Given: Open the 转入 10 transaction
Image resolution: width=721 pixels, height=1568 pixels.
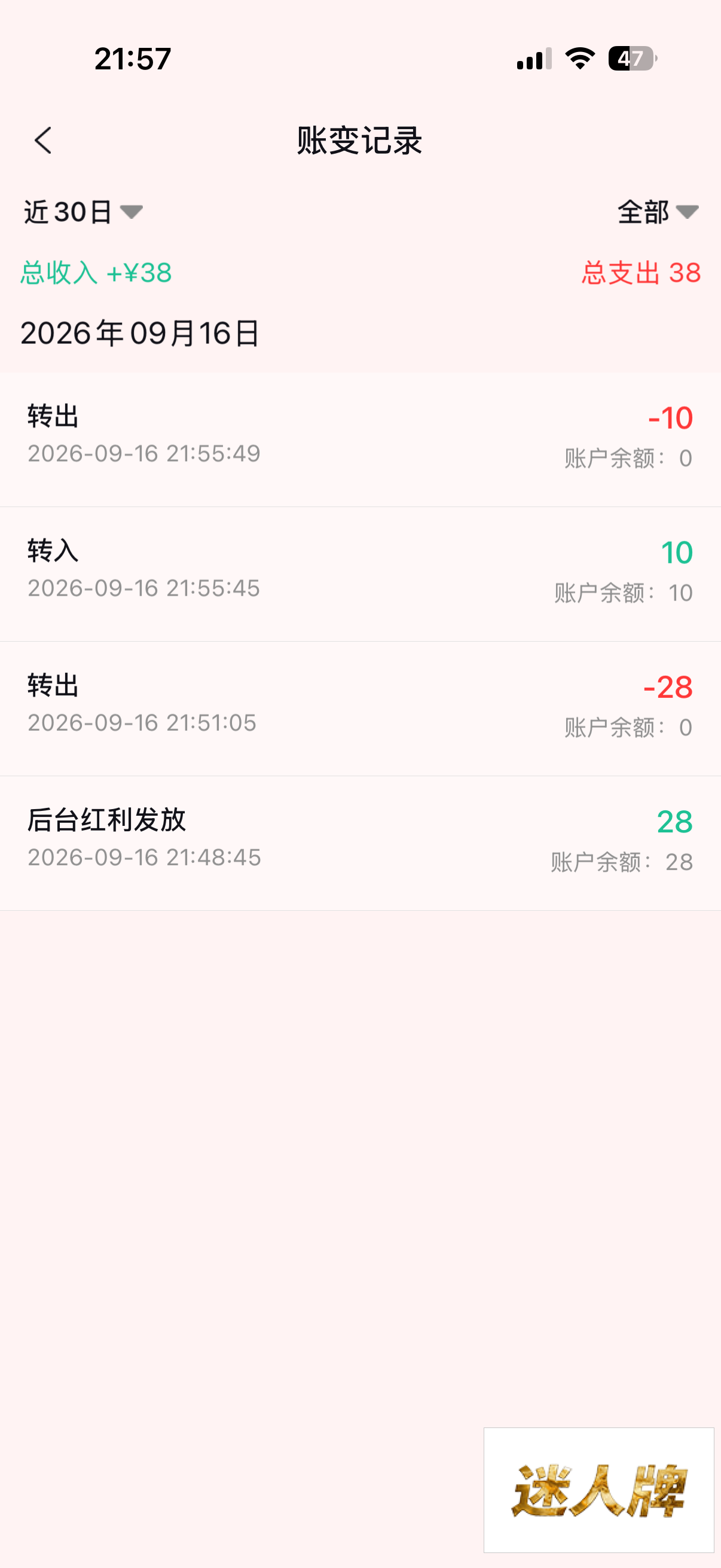Looking at the screenshot, I should [360, 574].
